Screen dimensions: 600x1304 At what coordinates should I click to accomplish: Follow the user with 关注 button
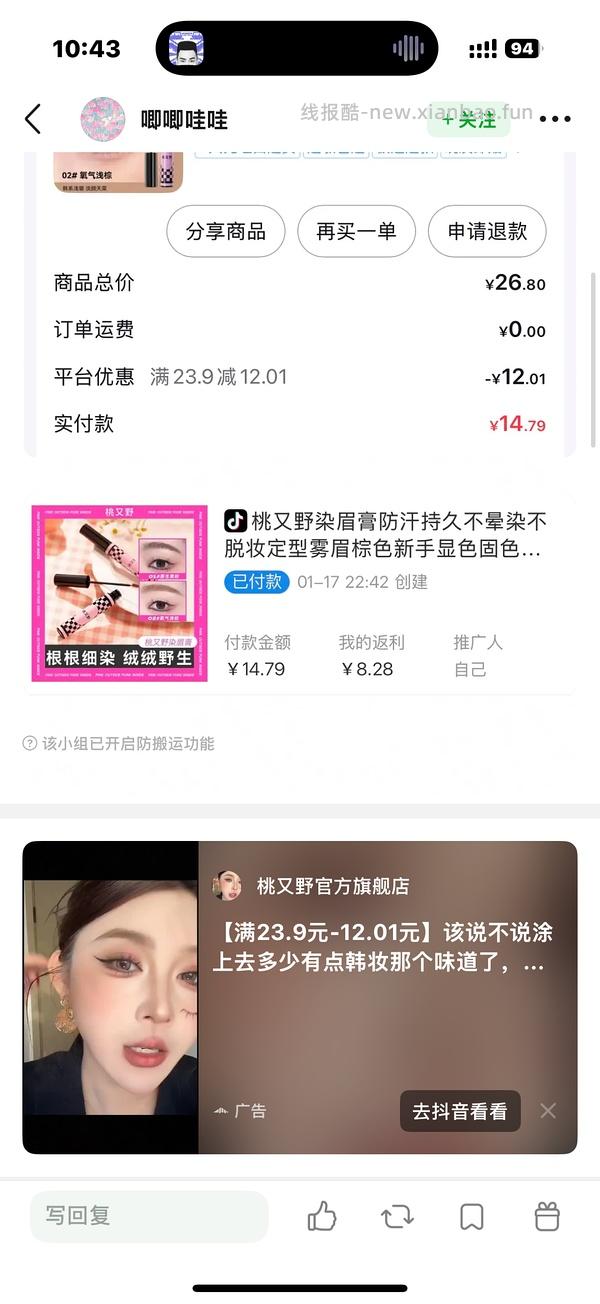point(468,120)
